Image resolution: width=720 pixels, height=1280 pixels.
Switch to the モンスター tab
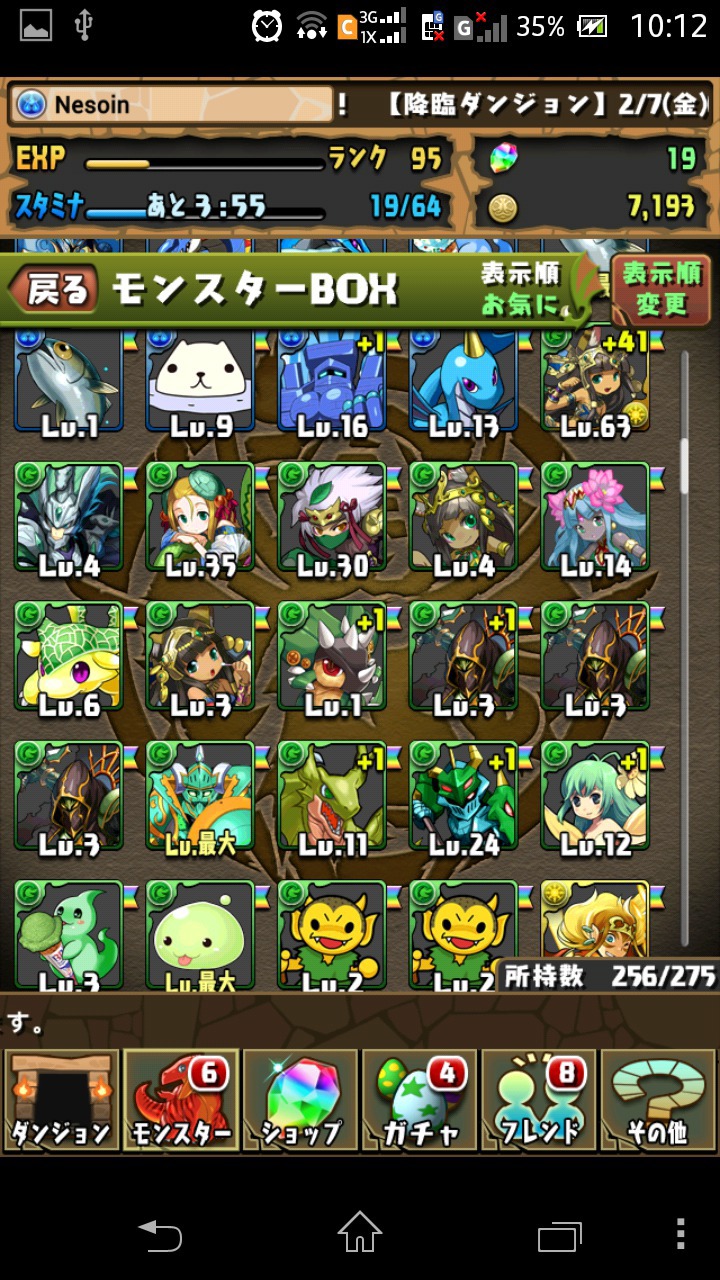point(180,1099)
